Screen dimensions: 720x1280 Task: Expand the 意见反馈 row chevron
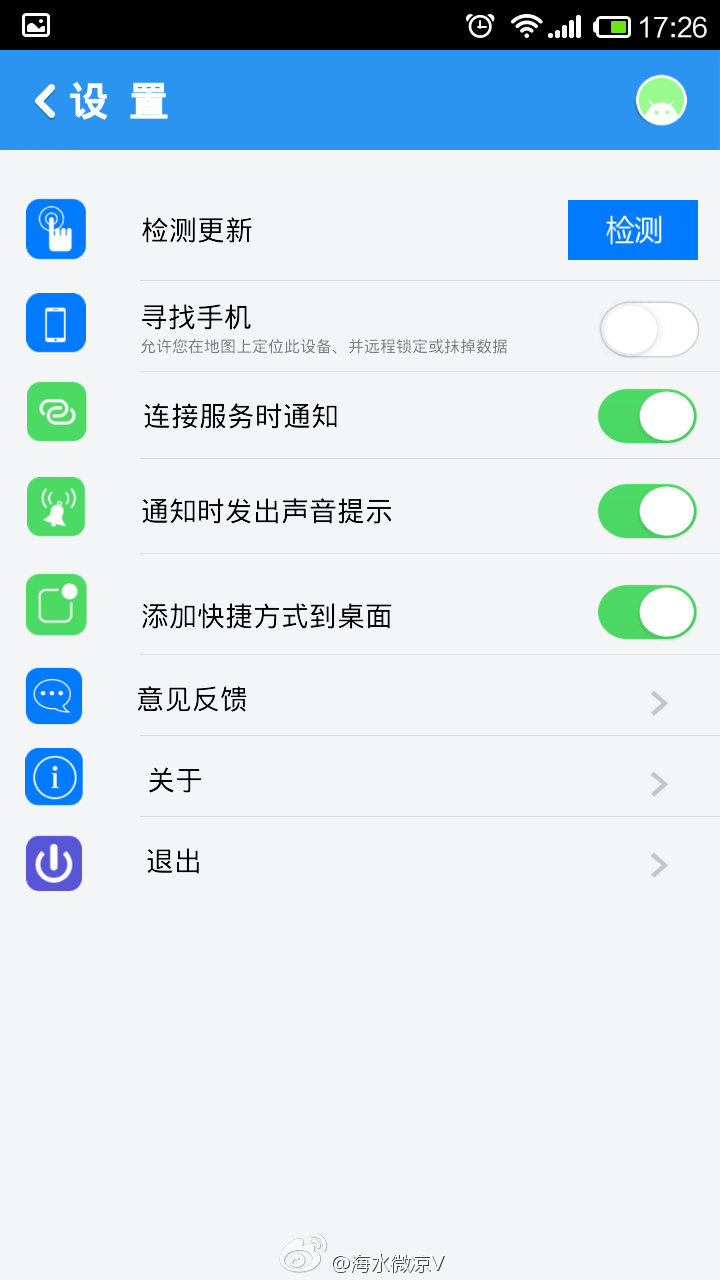[x=658, y=703]
